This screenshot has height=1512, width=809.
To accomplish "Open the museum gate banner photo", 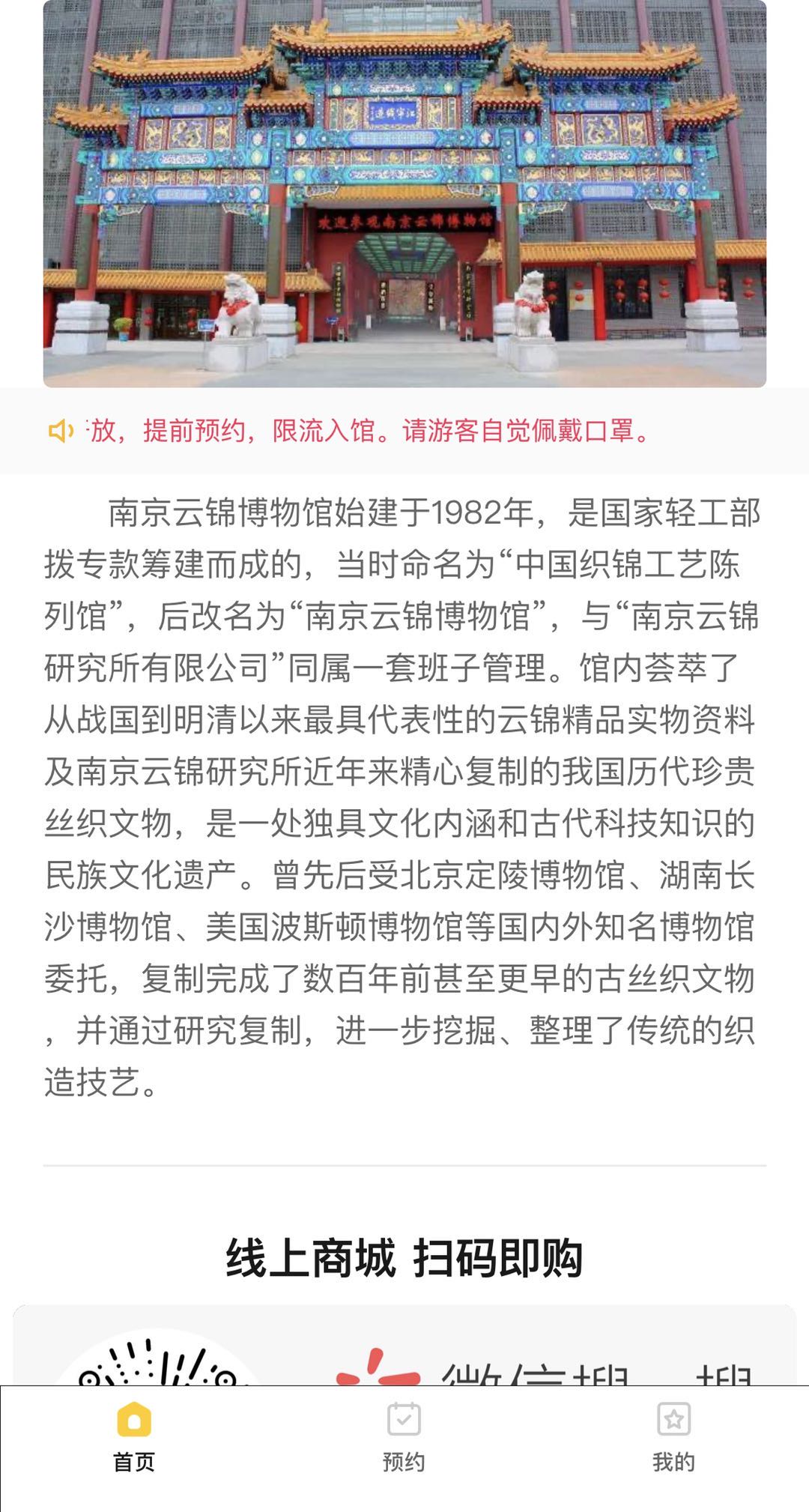I will (404, 193).
